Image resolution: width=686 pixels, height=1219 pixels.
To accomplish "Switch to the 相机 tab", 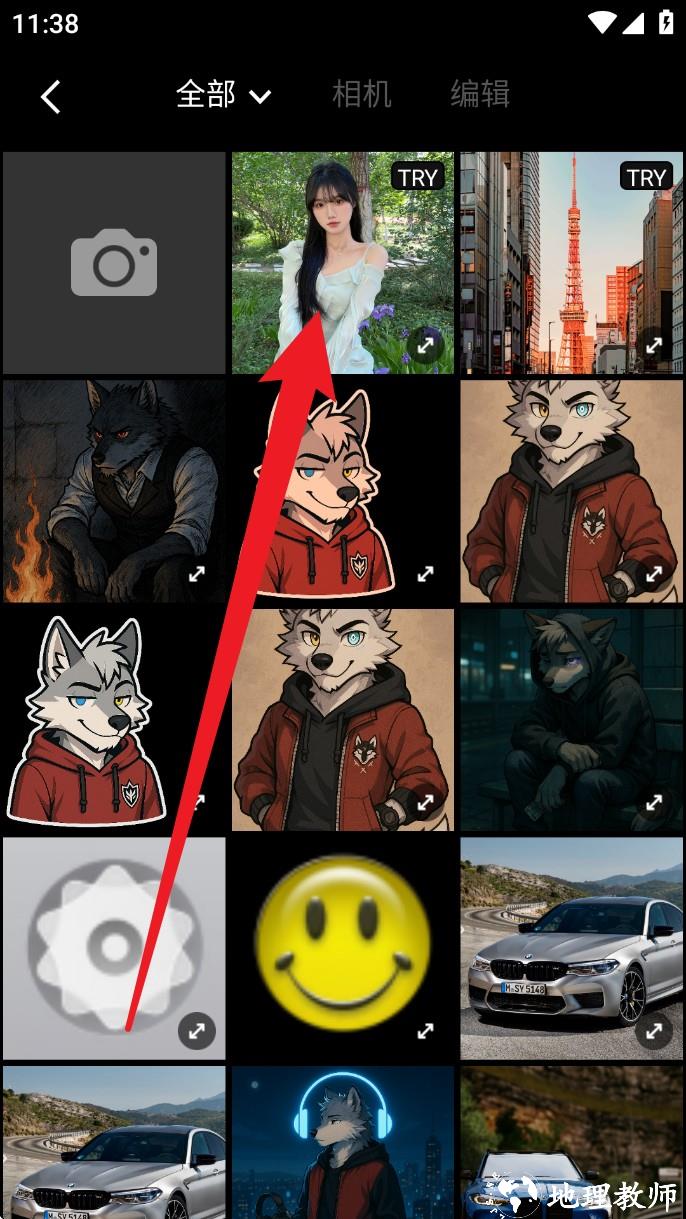I will pos(361,95).
